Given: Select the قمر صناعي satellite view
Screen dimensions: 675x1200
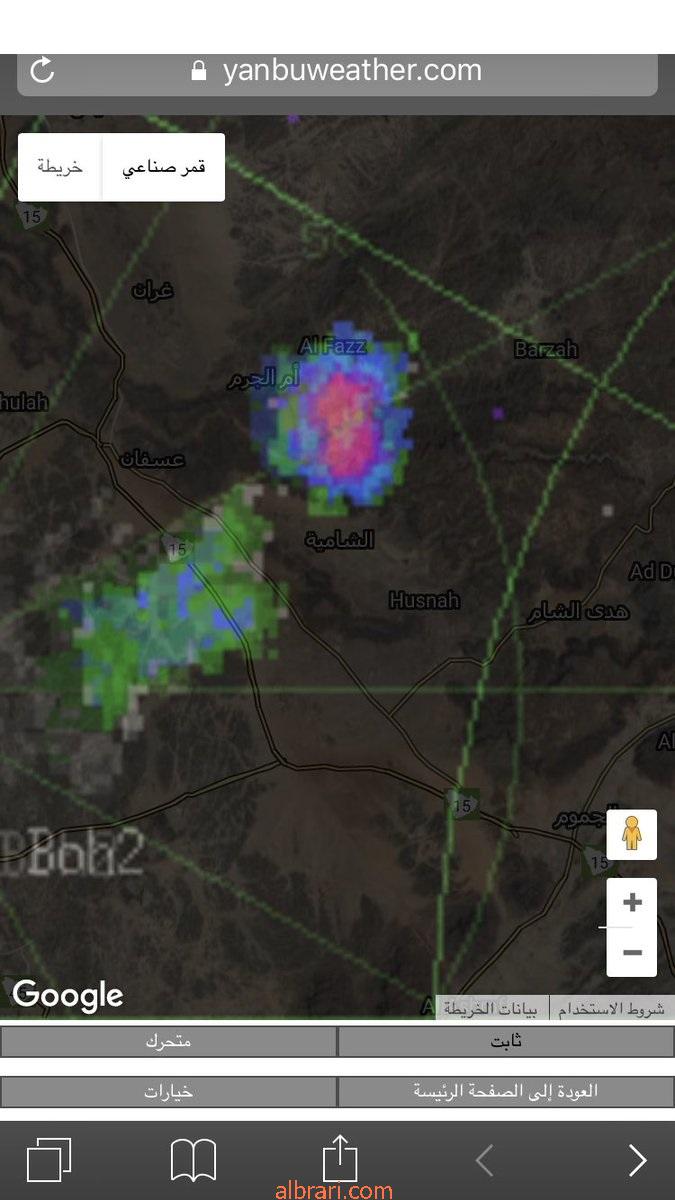Looking at the screenshot, I should pyautogui.click(x=164, y=167).
